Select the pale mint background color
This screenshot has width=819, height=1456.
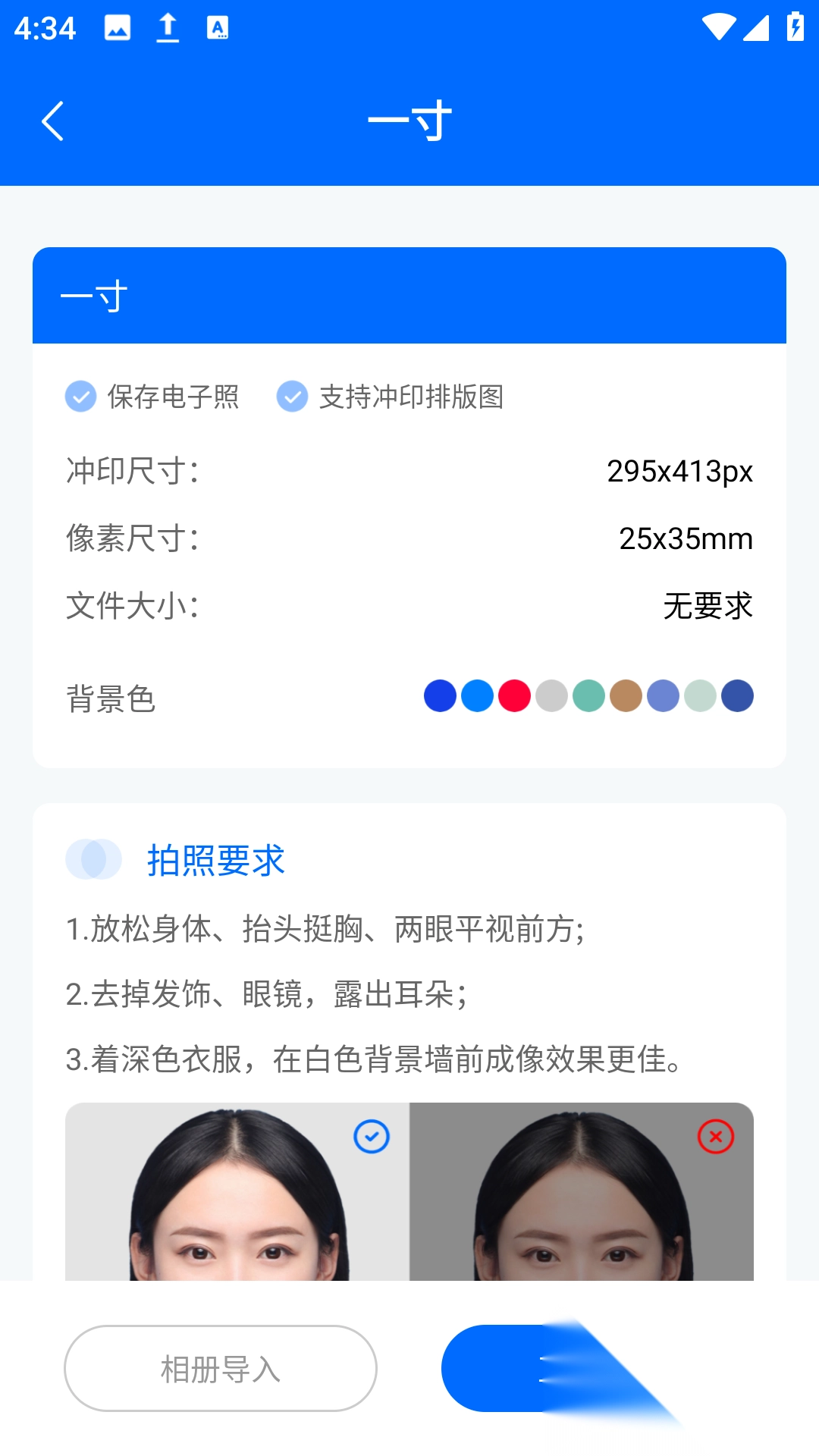click(x=700, y=696)
